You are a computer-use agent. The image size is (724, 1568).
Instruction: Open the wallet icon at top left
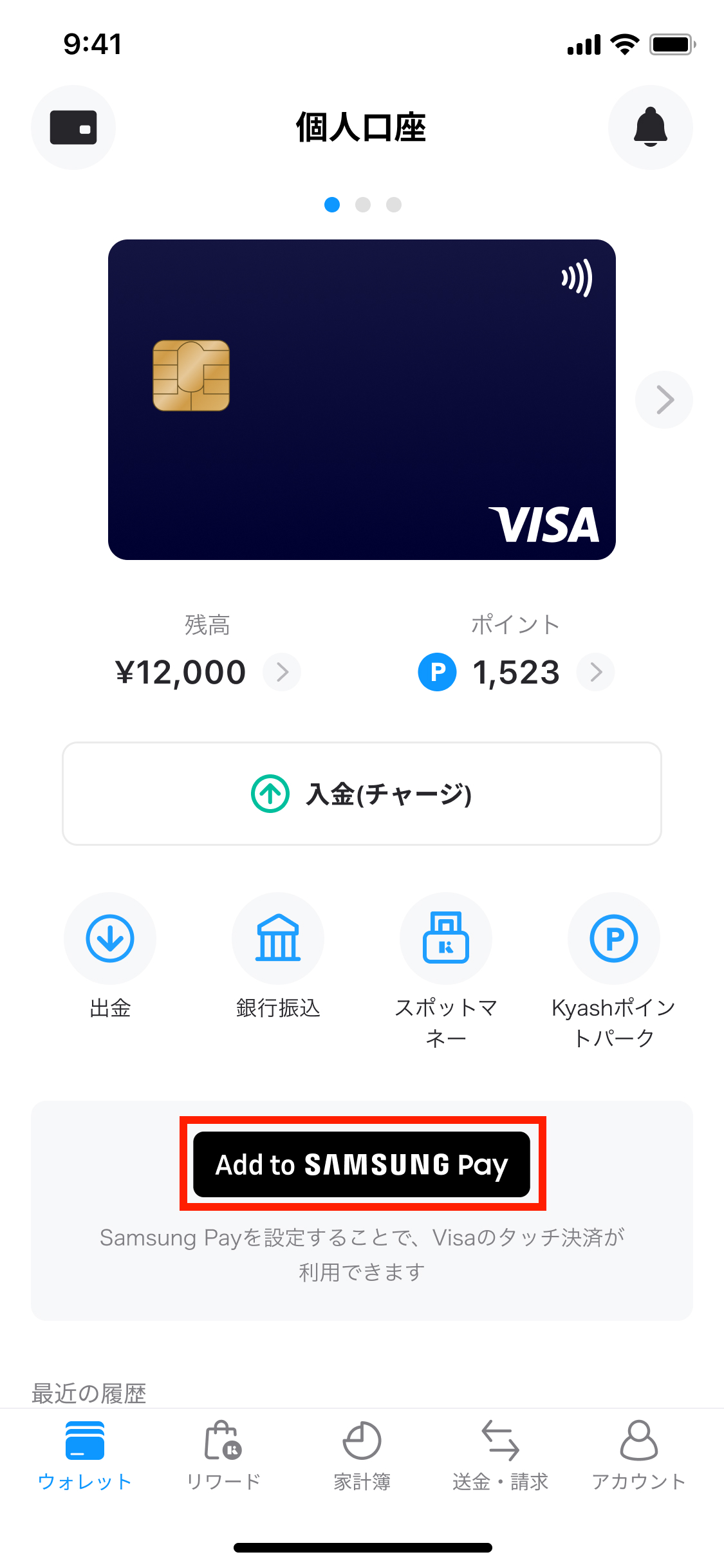click(x=73, y=127)
